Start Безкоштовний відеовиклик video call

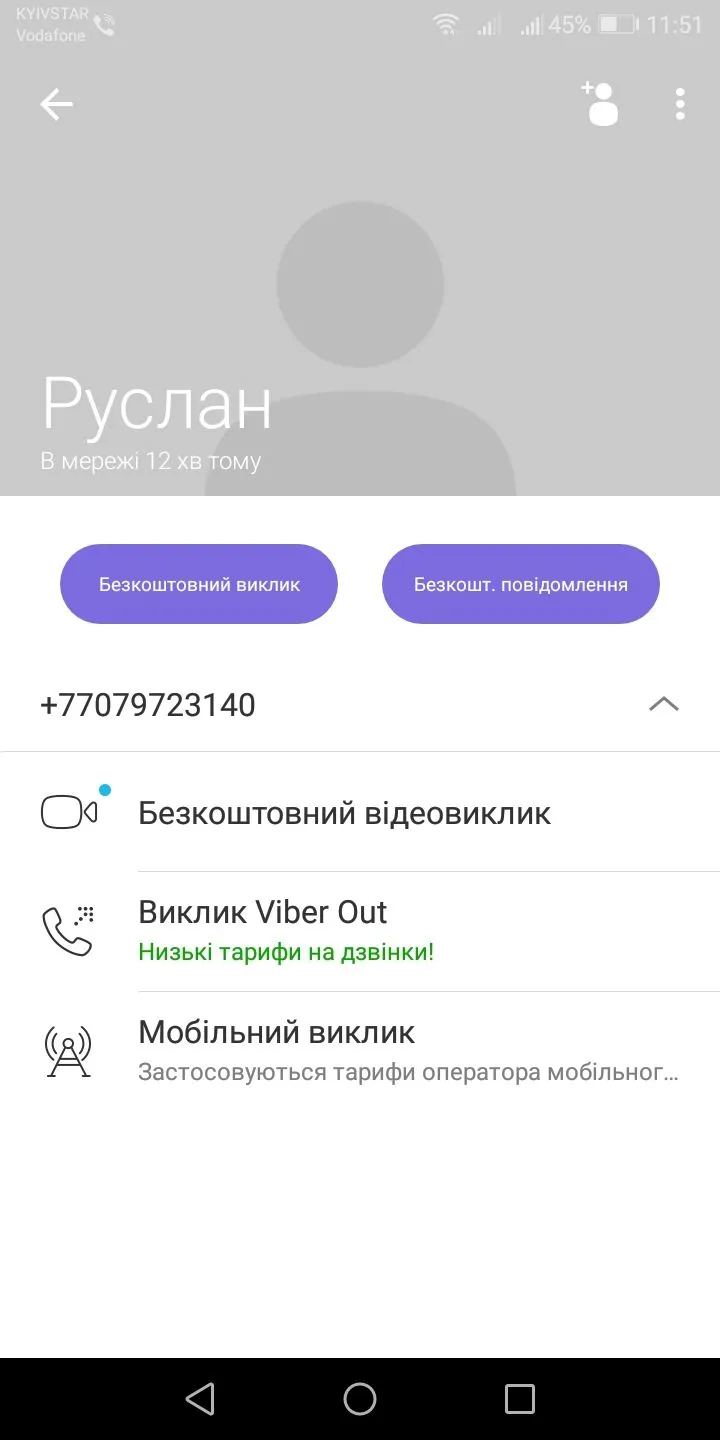tap(344, 813)
